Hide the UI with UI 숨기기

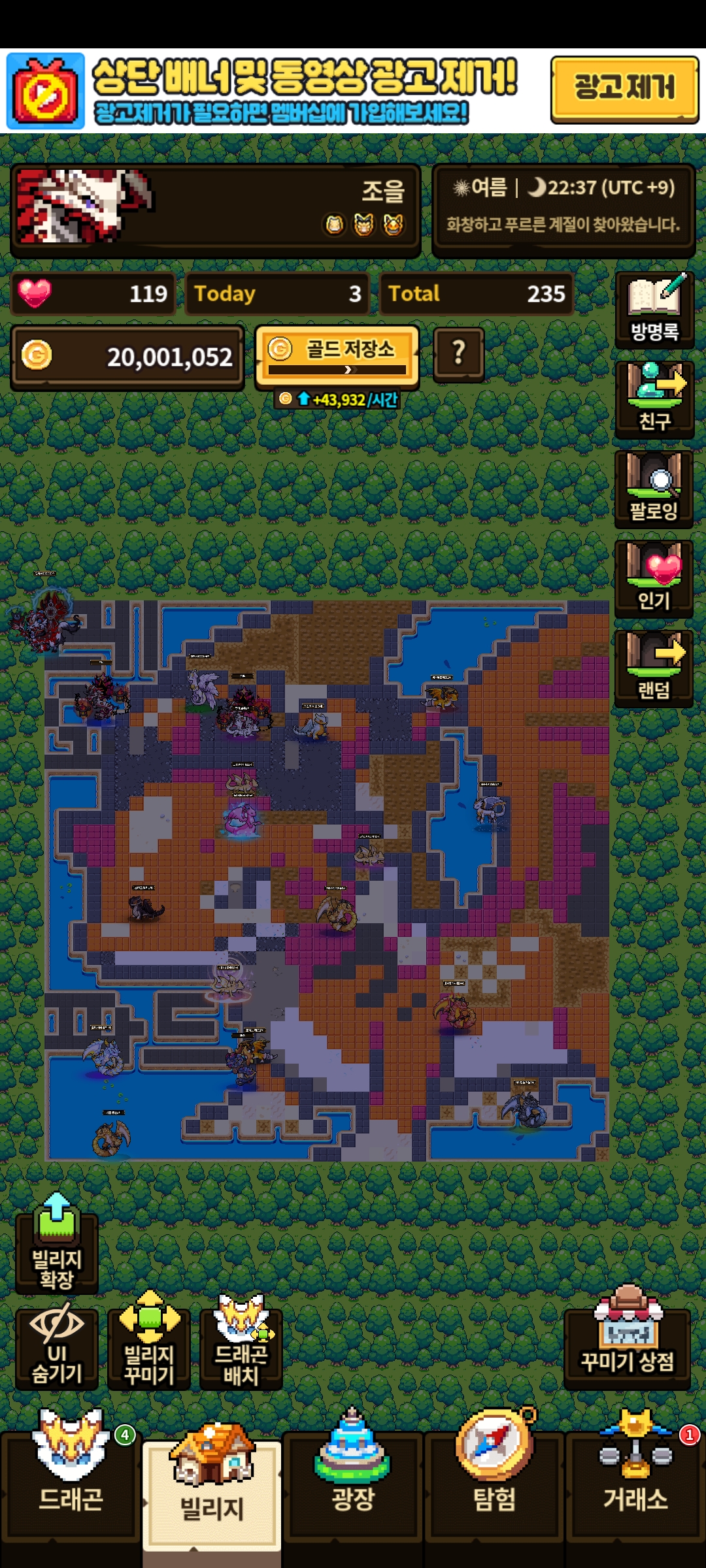tap(57, 1350)
